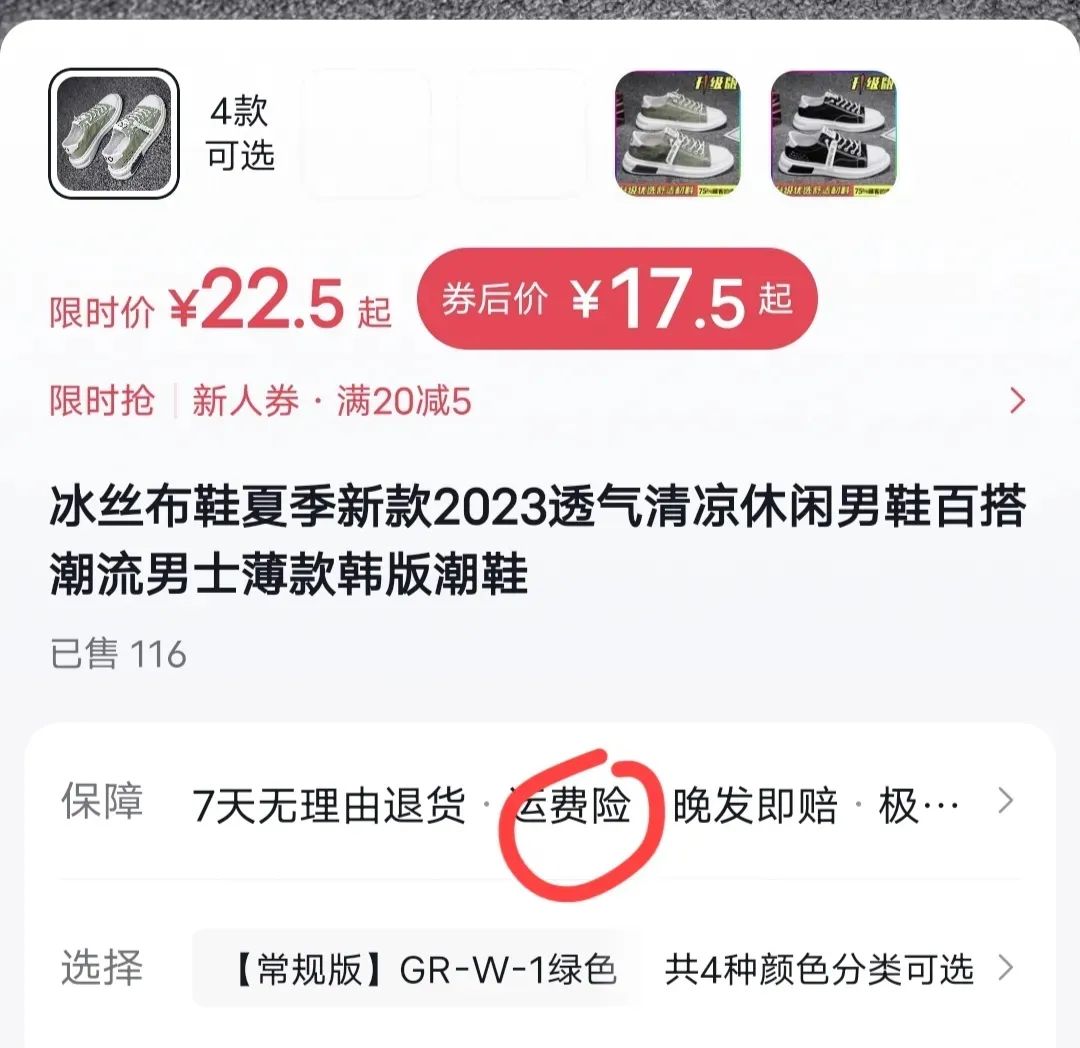Select the green shoe variant thumbnail
1080x1048 pixels.
[x=114, y=134]
